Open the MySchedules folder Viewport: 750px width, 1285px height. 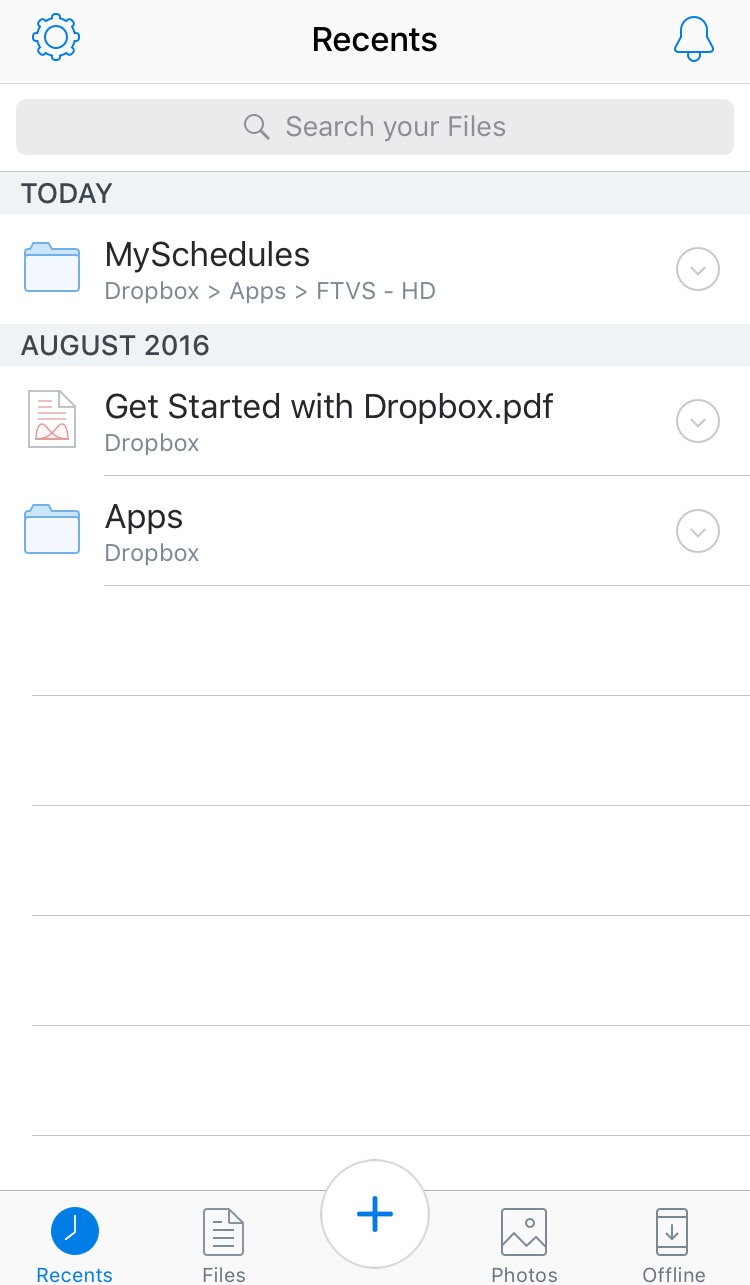(375, 269)
